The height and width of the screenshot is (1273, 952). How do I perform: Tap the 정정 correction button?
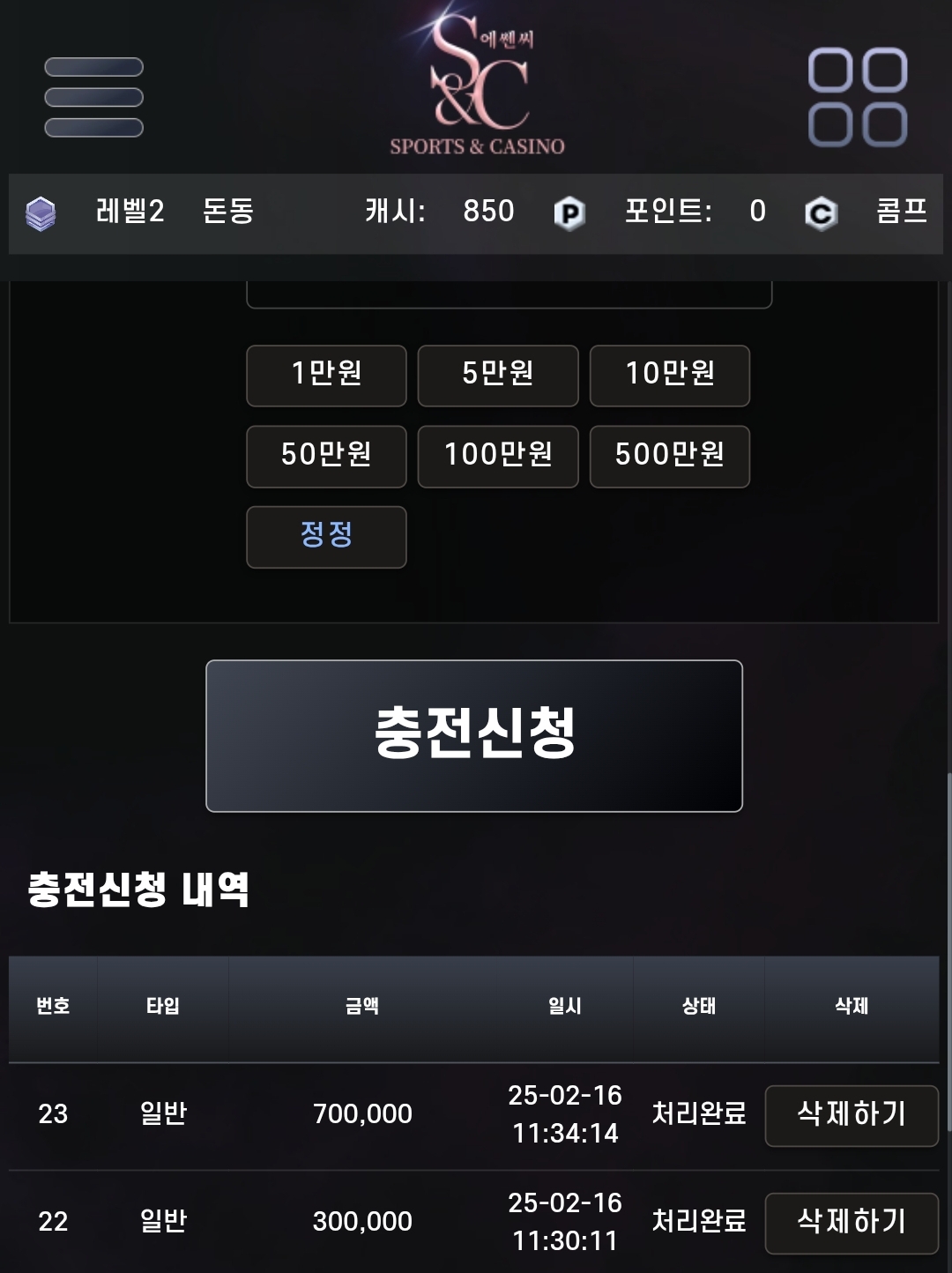pos(326,537)
